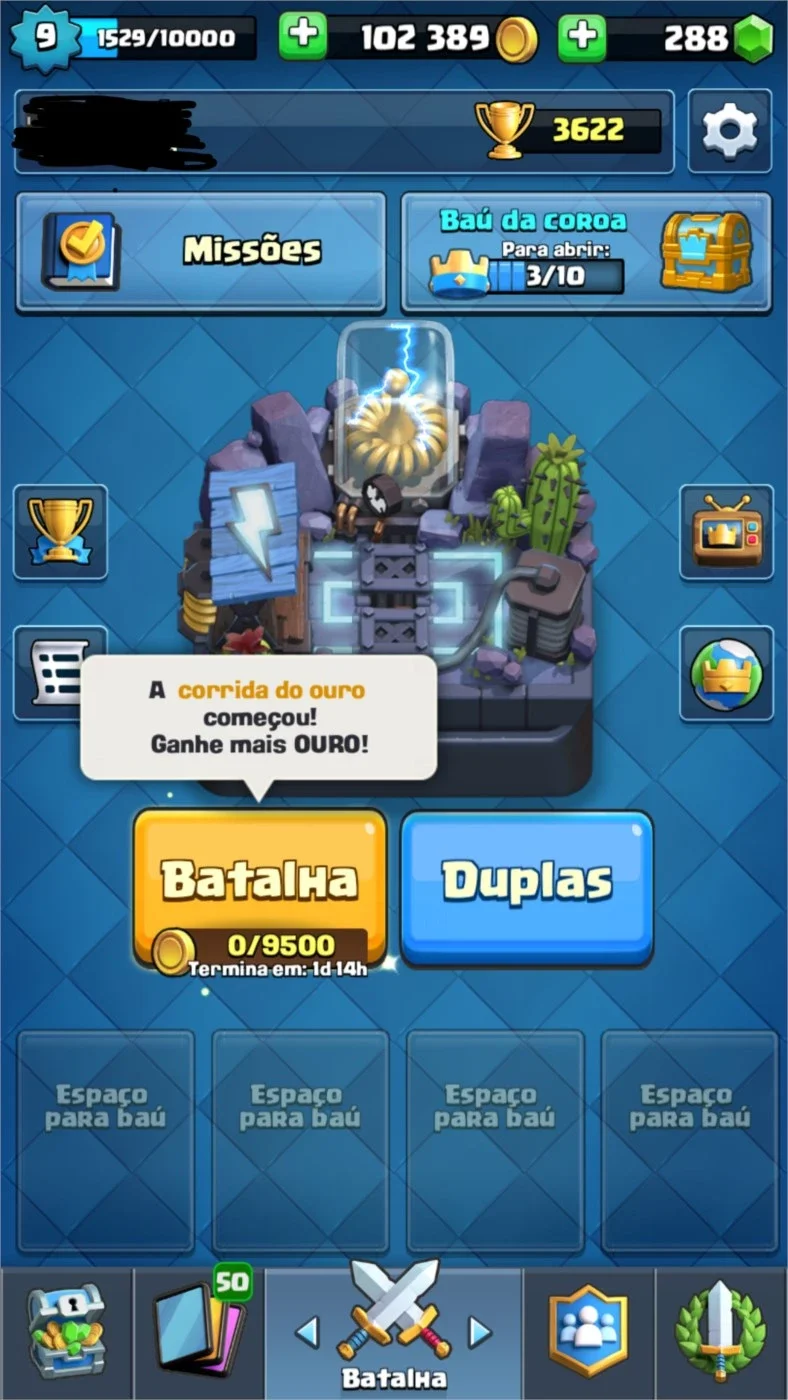Tap the plus button to buy gems
The image size is (788, 1400).
[x=582, y=38]
